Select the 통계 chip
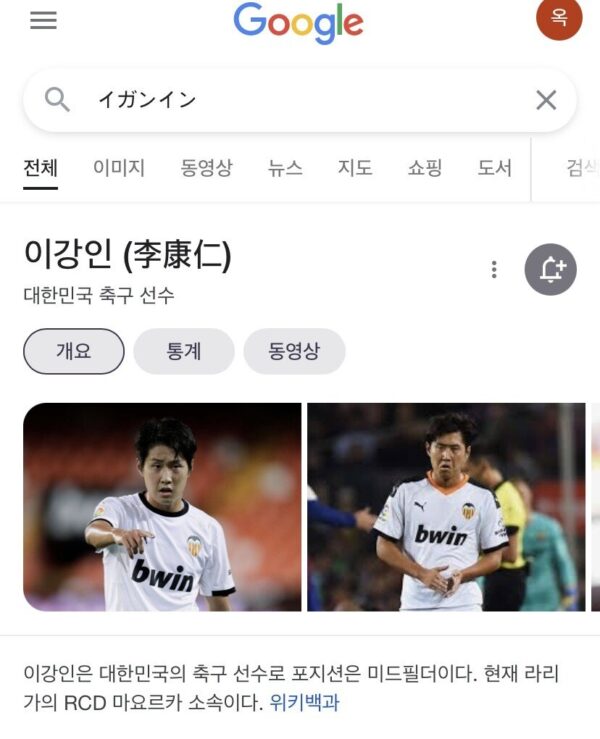 coord(184,351)
